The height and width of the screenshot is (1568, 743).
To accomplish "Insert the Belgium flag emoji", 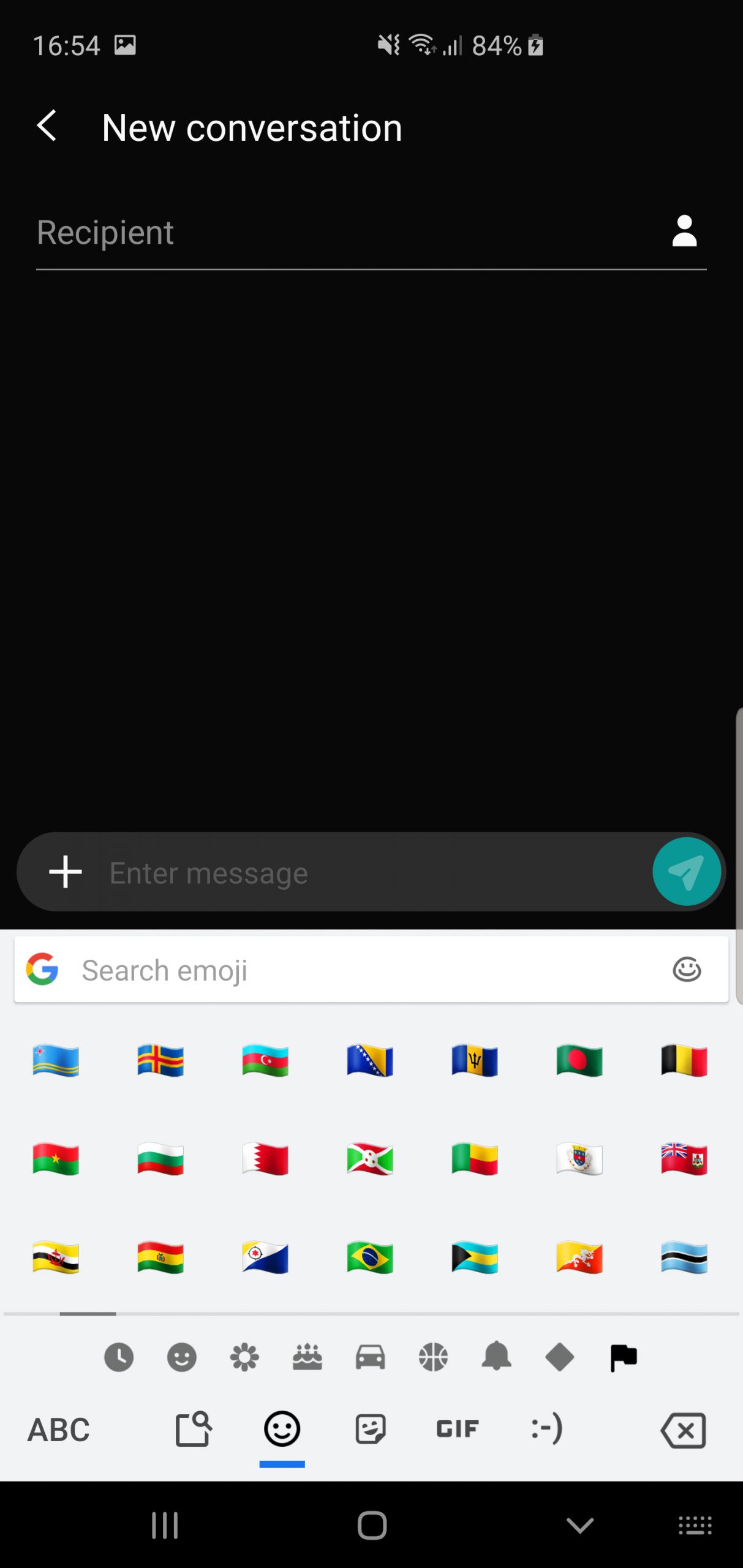I will pyautogui.click(x=684, y=1060).
